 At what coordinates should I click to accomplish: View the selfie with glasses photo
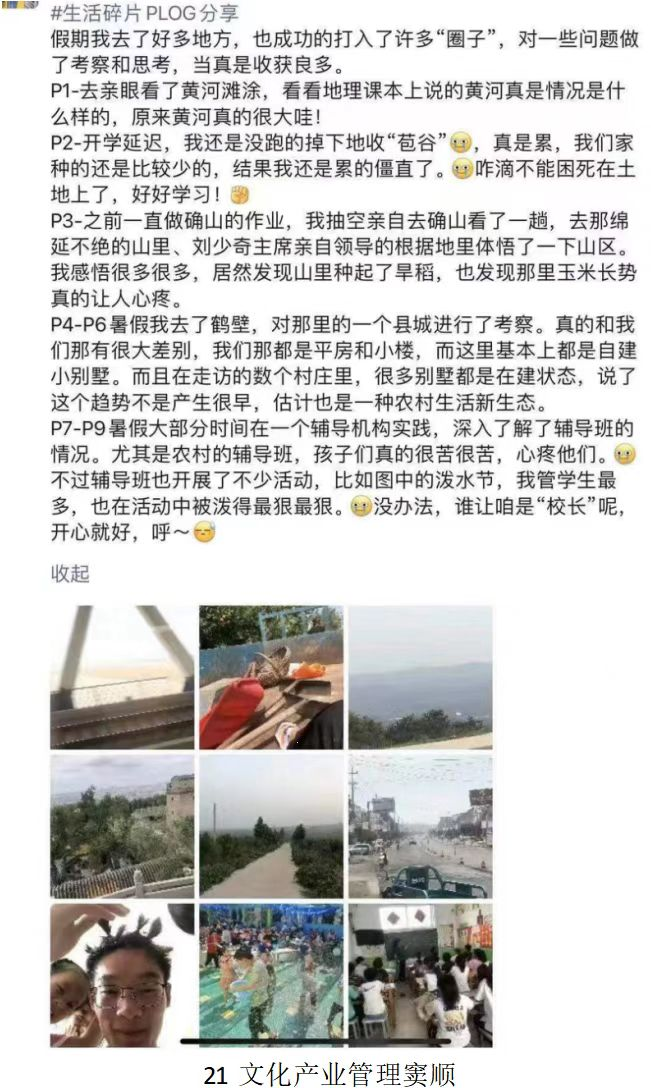tap(123, 975)
